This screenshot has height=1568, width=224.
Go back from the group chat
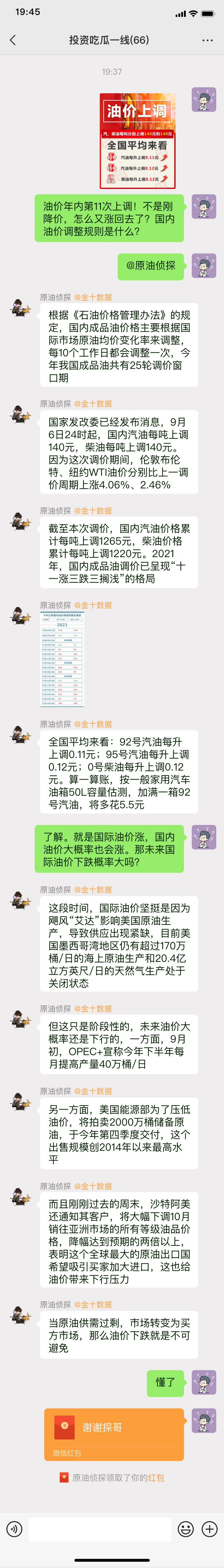tap(13, 40)
